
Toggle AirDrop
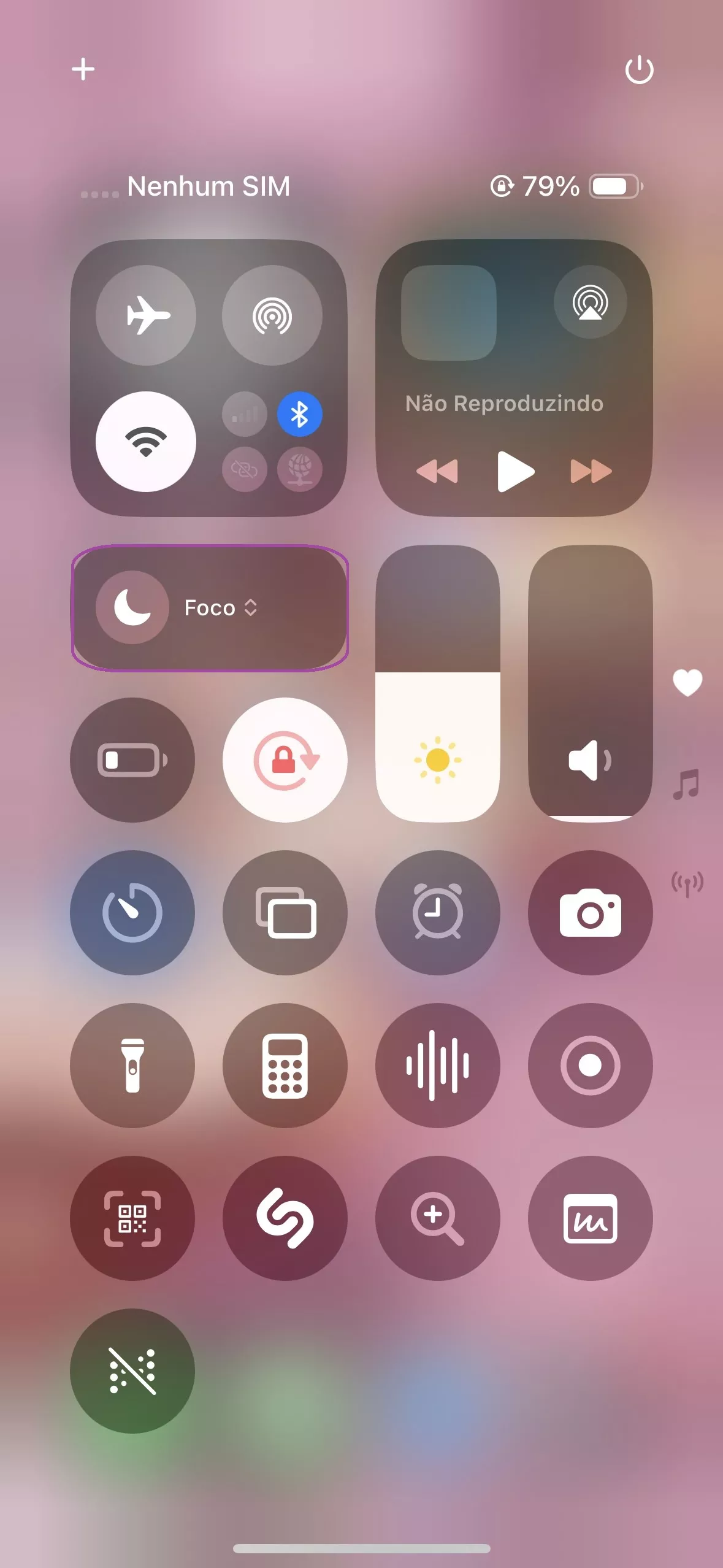[272, 315]
